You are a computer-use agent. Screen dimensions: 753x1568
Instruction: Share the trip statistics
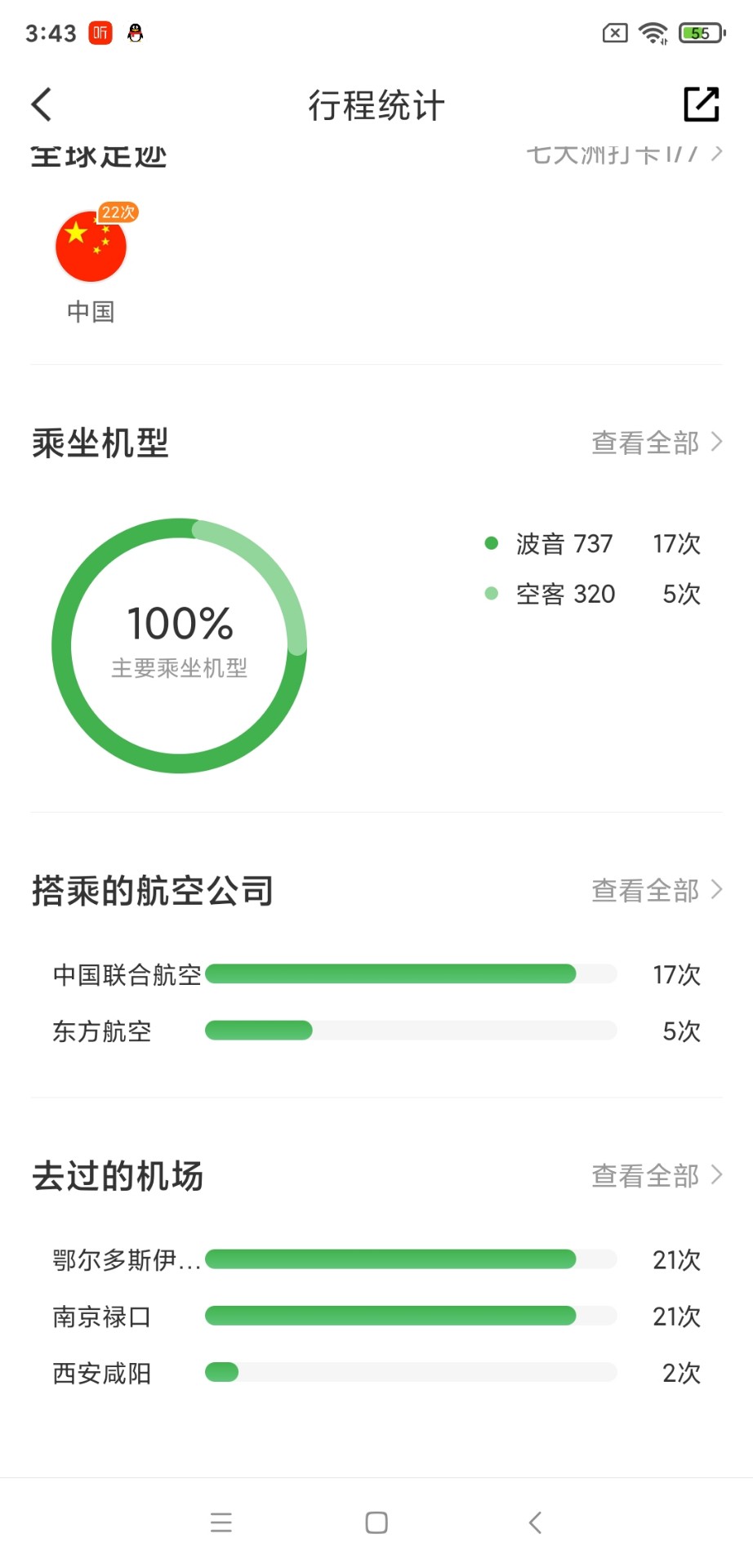pos(702,105)
